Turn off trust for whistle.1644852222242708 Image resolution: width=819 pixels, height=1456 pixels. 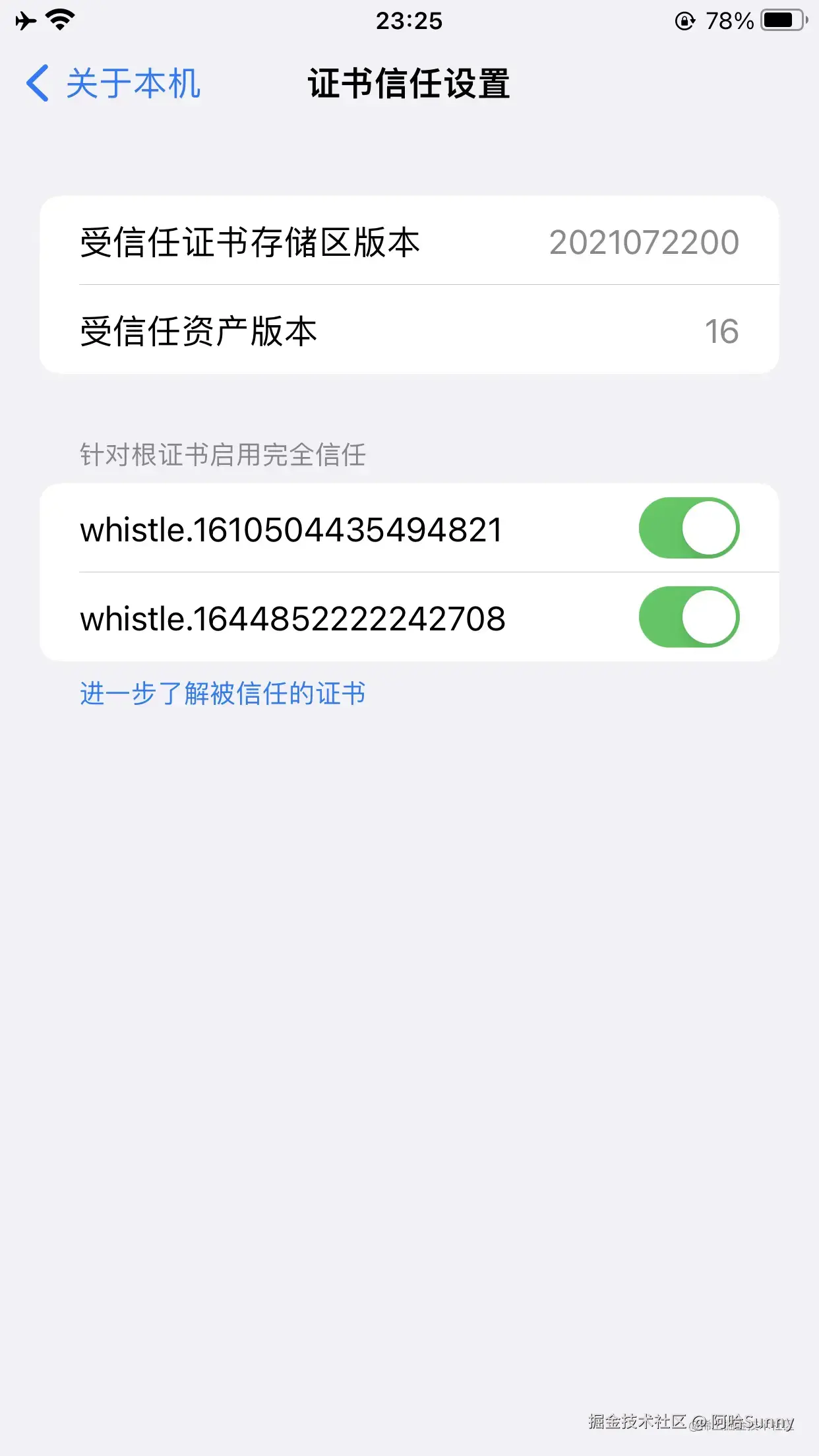[x=688, y=617]
